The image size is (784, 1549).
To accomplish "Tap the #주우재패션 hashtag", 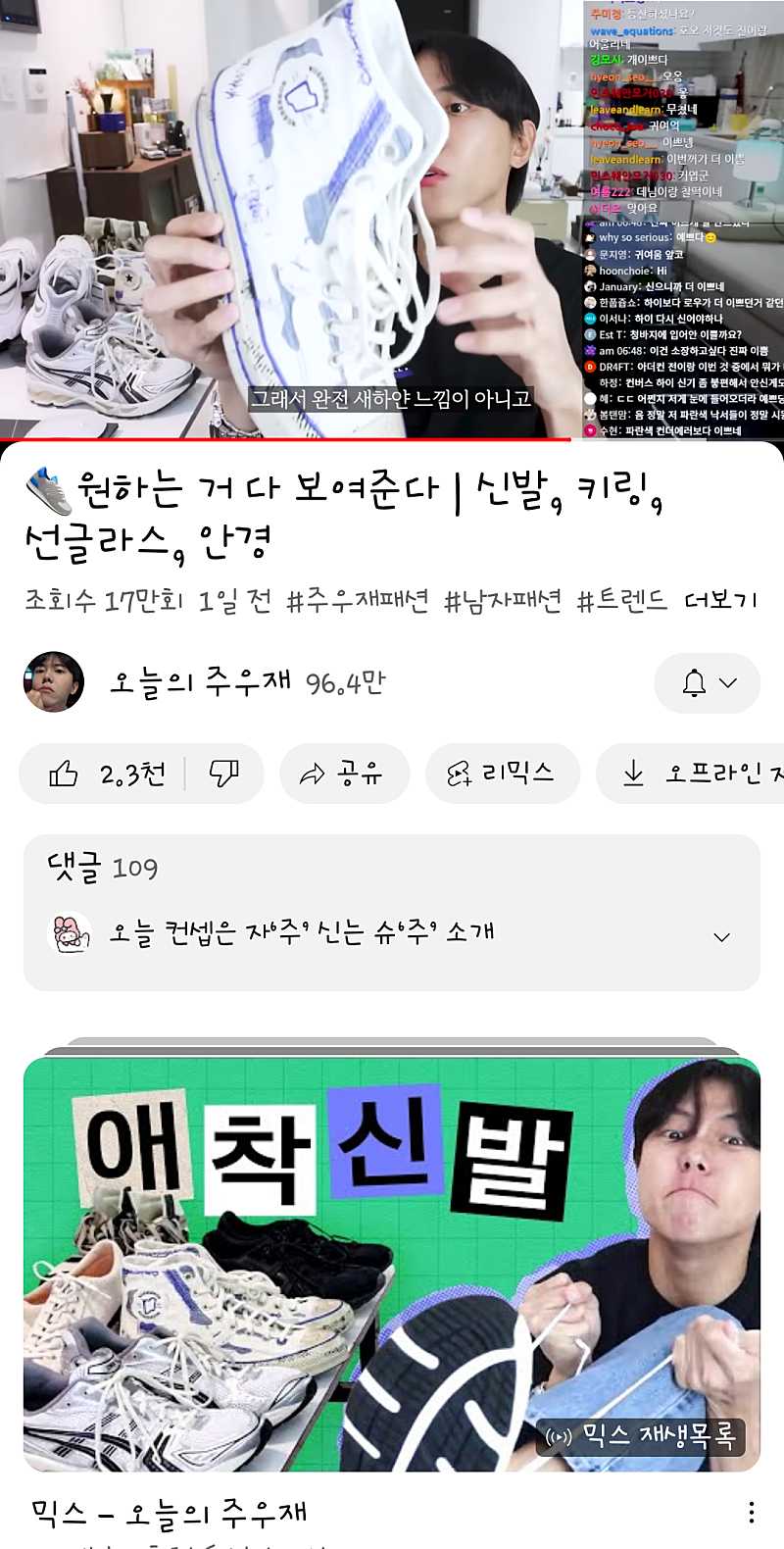I will click(357, 600).
